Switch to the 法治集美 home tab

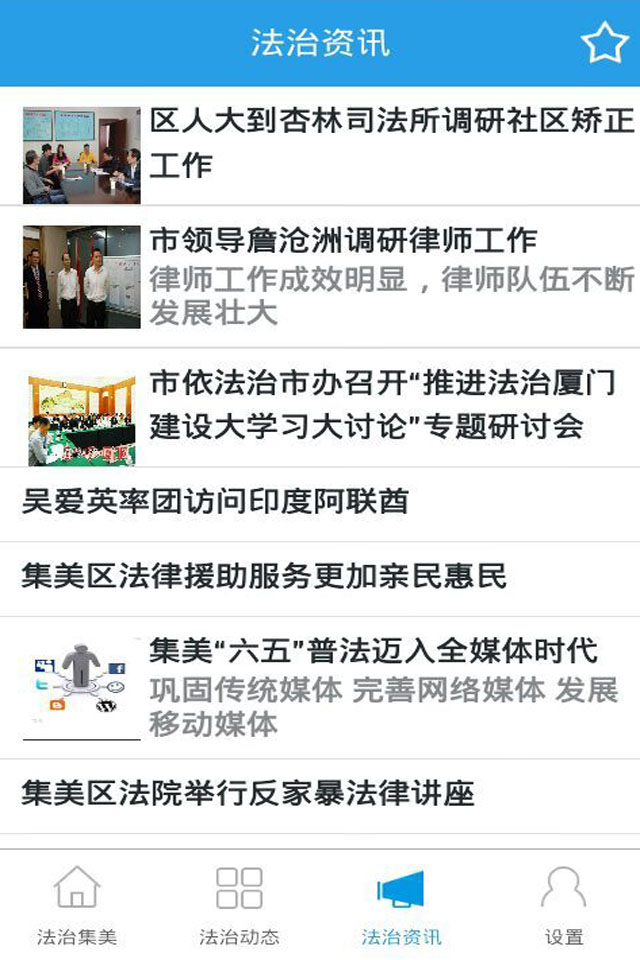[x=77, y=906]
